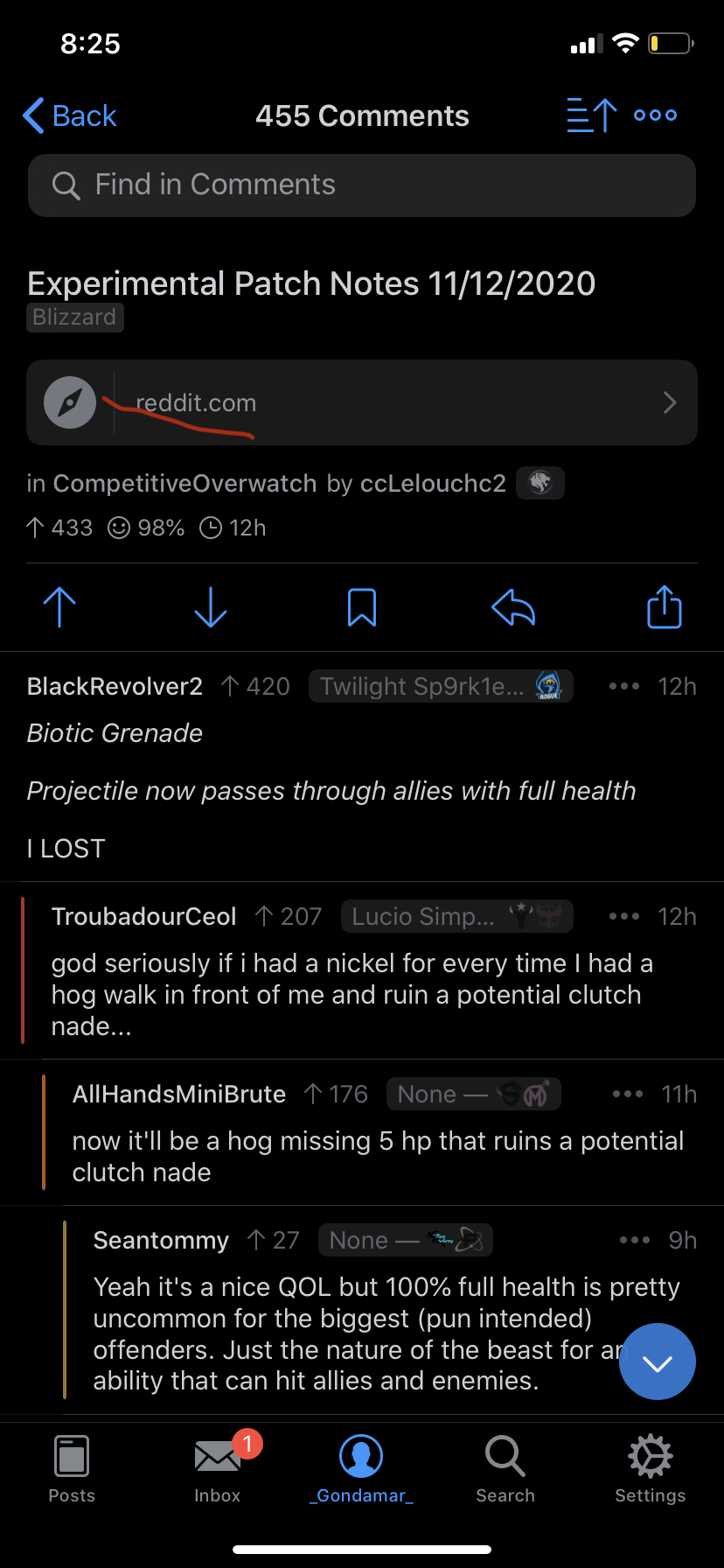Jump to next comment with the blue arrow button
This screenshot has height=1568, width=724.
coord(657,1361)
